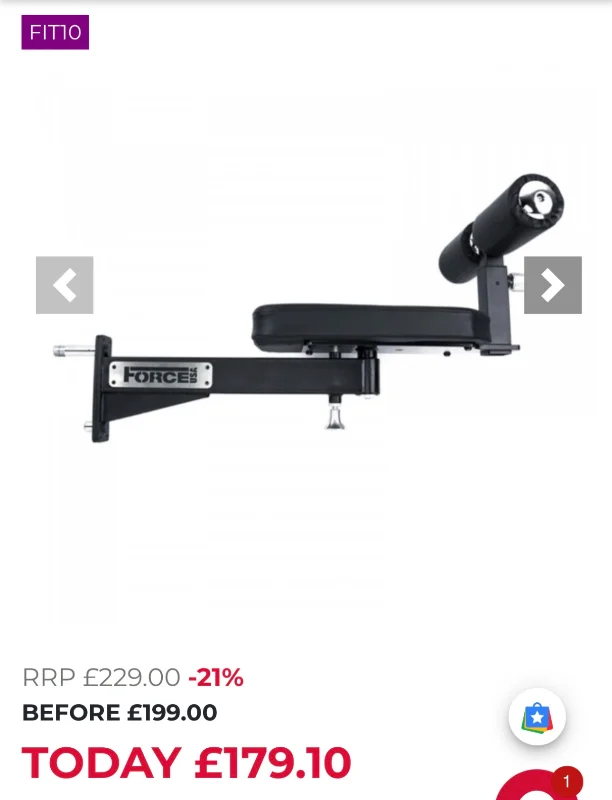Screen dimensions: 612x800
Task: Tap the Force USA product photo
Action: click(309, 308)
